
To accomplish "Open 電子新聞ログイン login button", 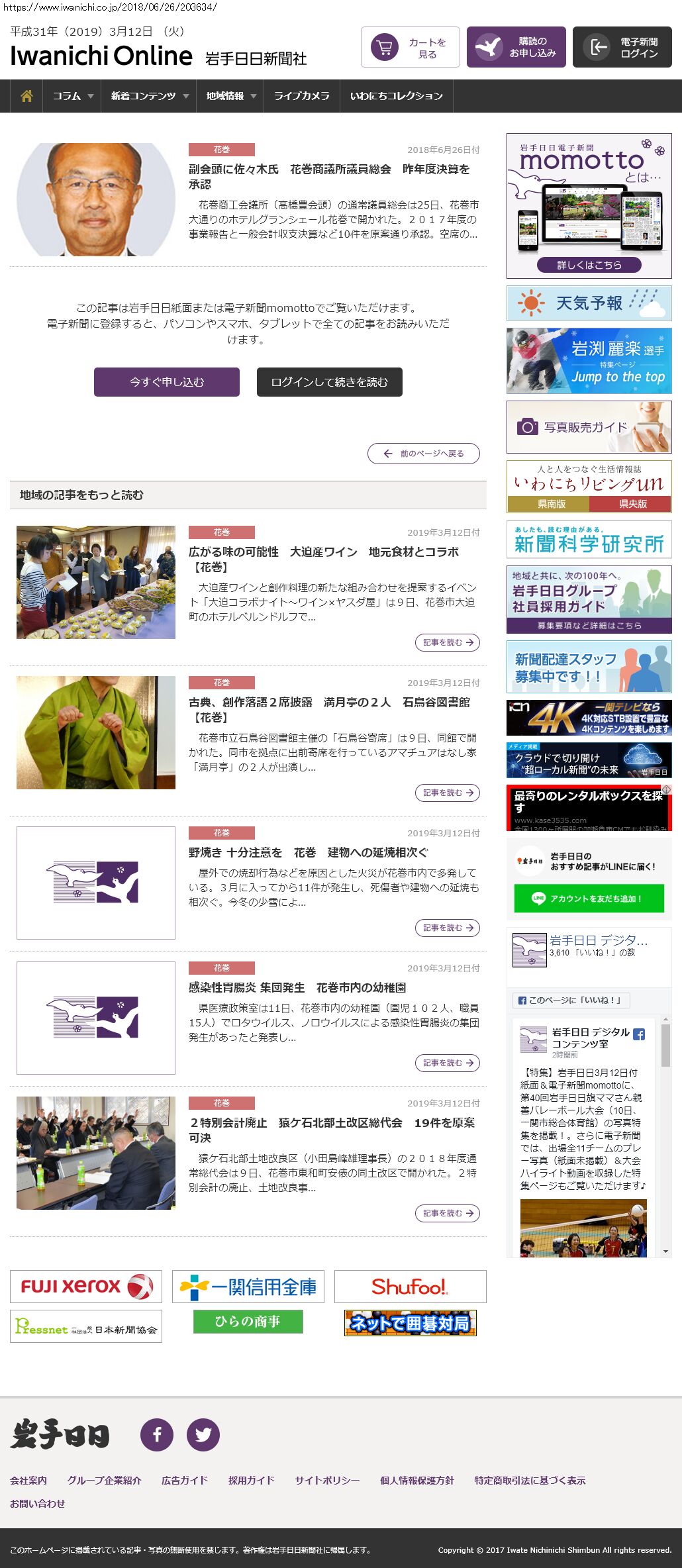I will click(x=622, y=47).
